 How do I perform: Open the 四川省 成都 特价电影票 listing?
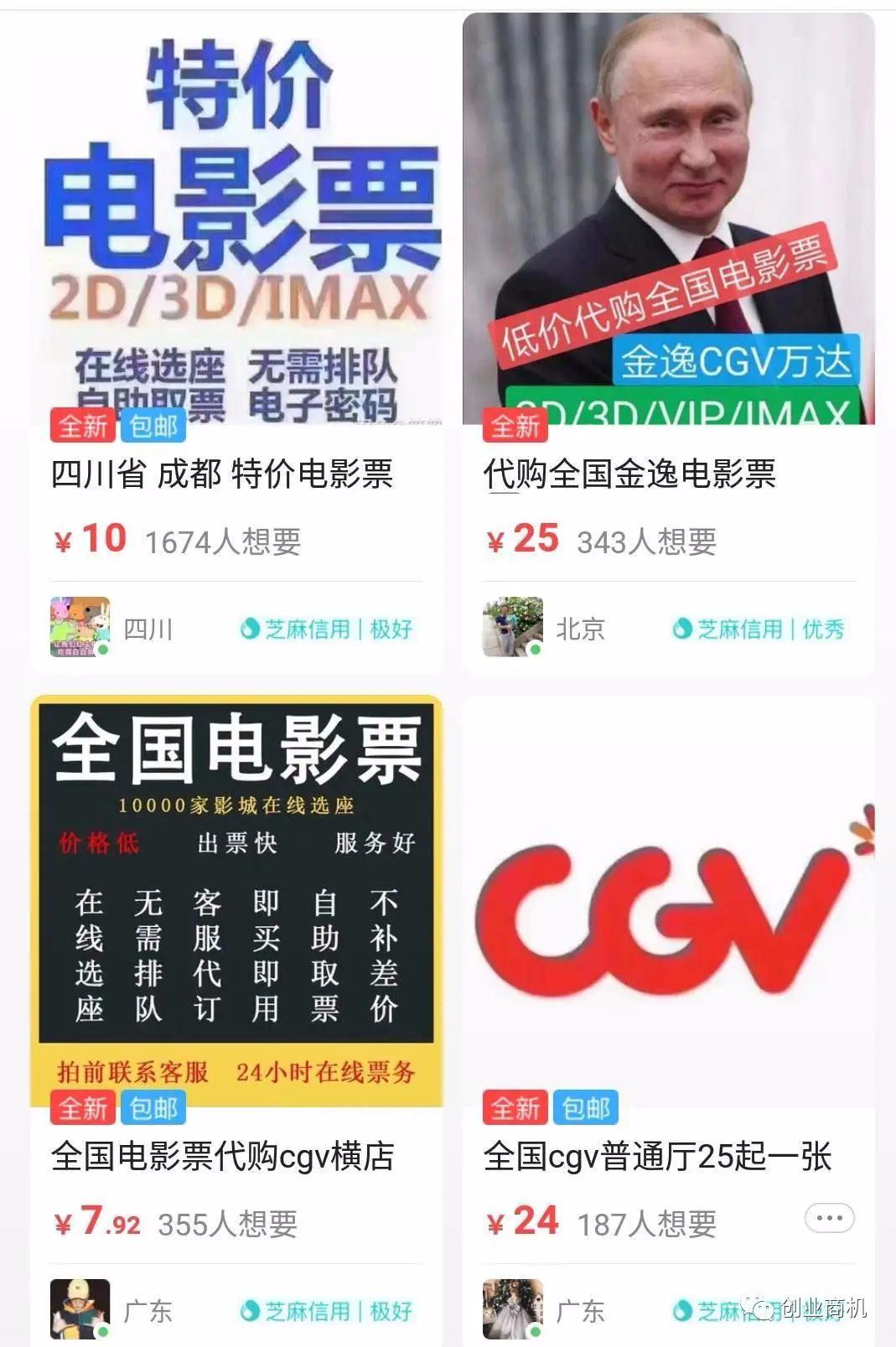[222, 474]
